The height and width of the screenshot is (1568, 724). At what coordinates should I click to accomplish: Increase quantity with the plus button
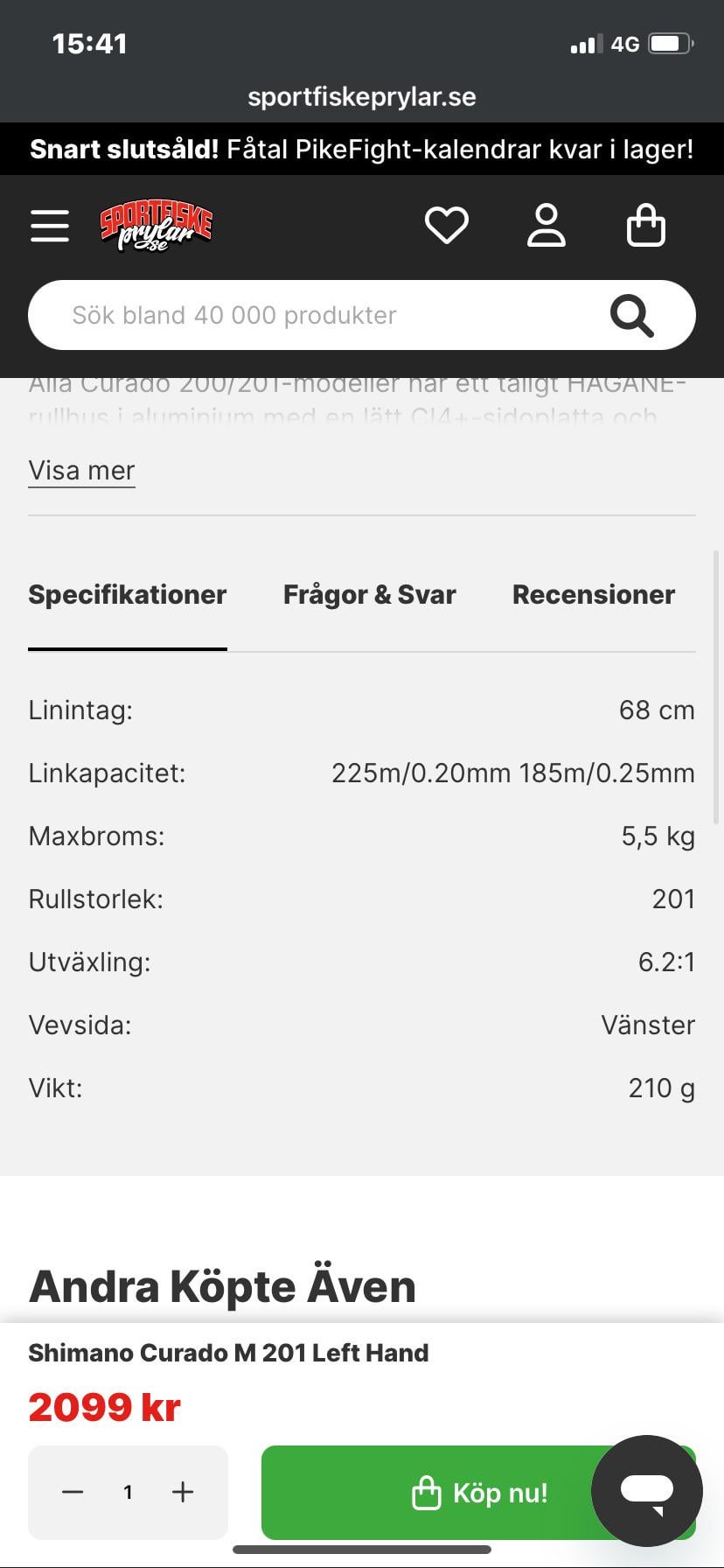pos(183,1492)
